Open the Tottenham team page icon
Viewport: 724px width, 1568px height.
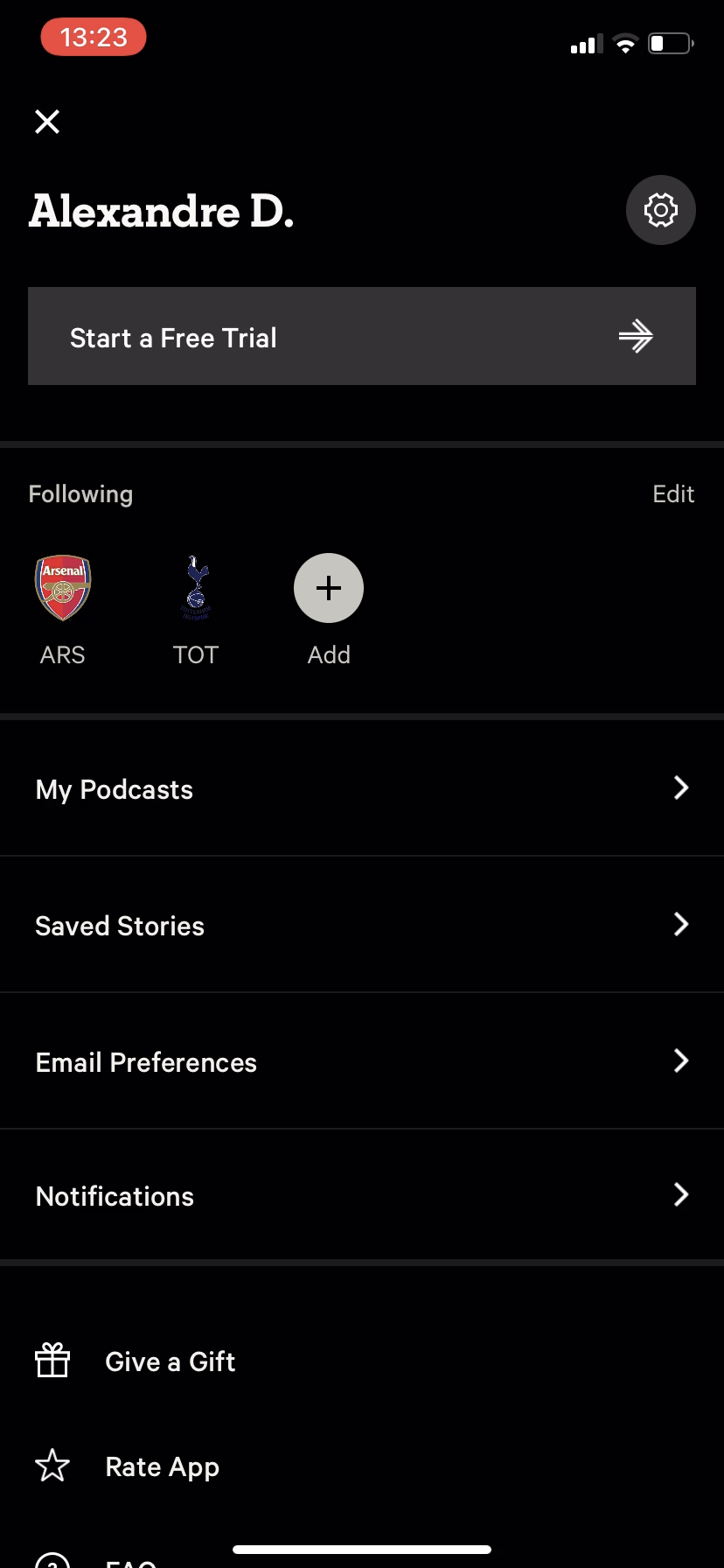(x=195, y=587)
